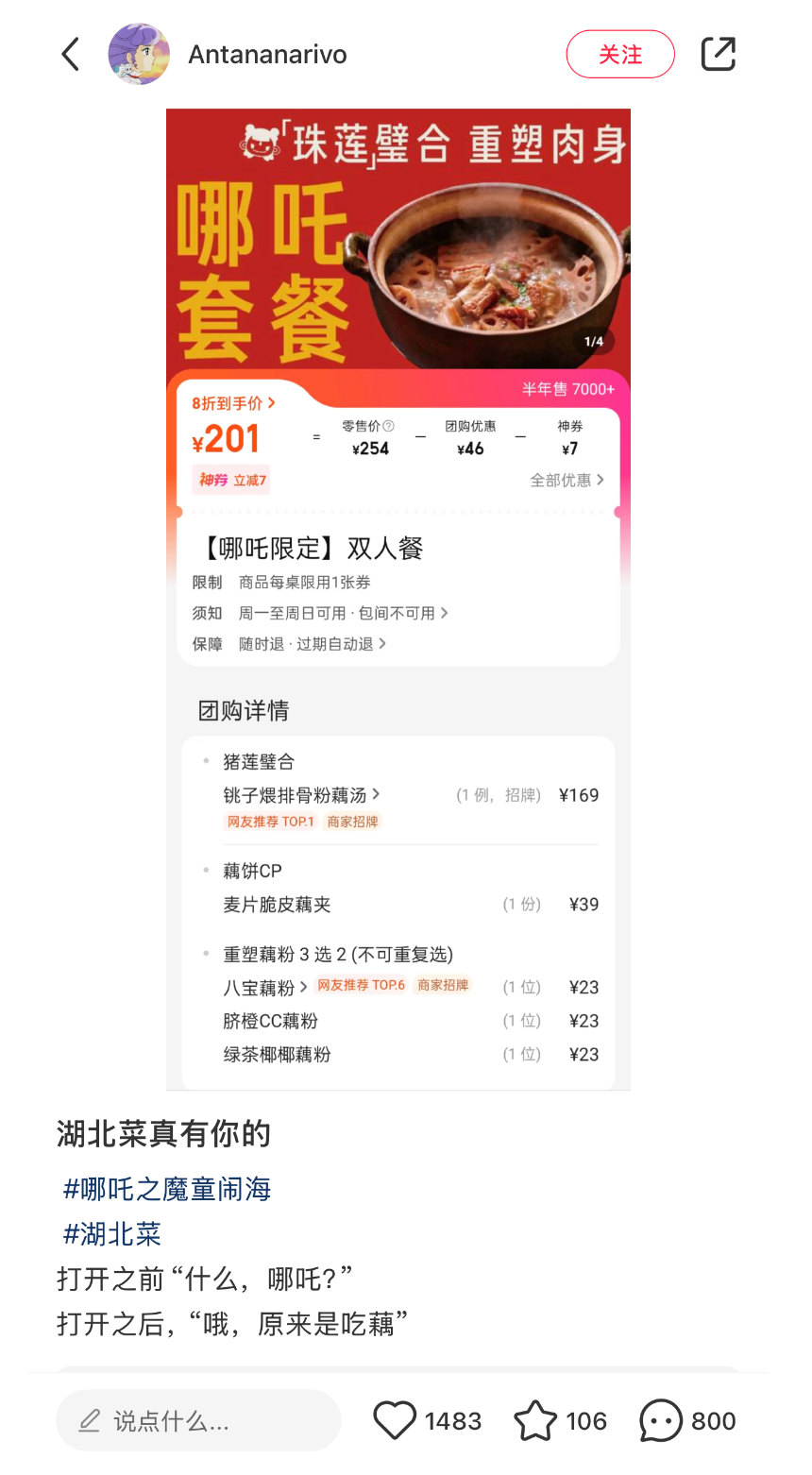Open the #湖北菜 hashtag
This screenshot has height=1475, width=812.
[x=112, y=1234]
